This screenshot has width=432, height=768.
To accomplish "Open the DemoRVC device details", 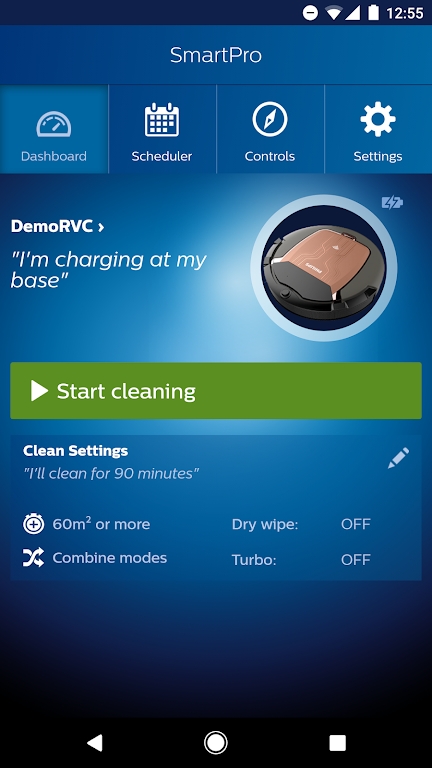I will click(x=57, y=226).
